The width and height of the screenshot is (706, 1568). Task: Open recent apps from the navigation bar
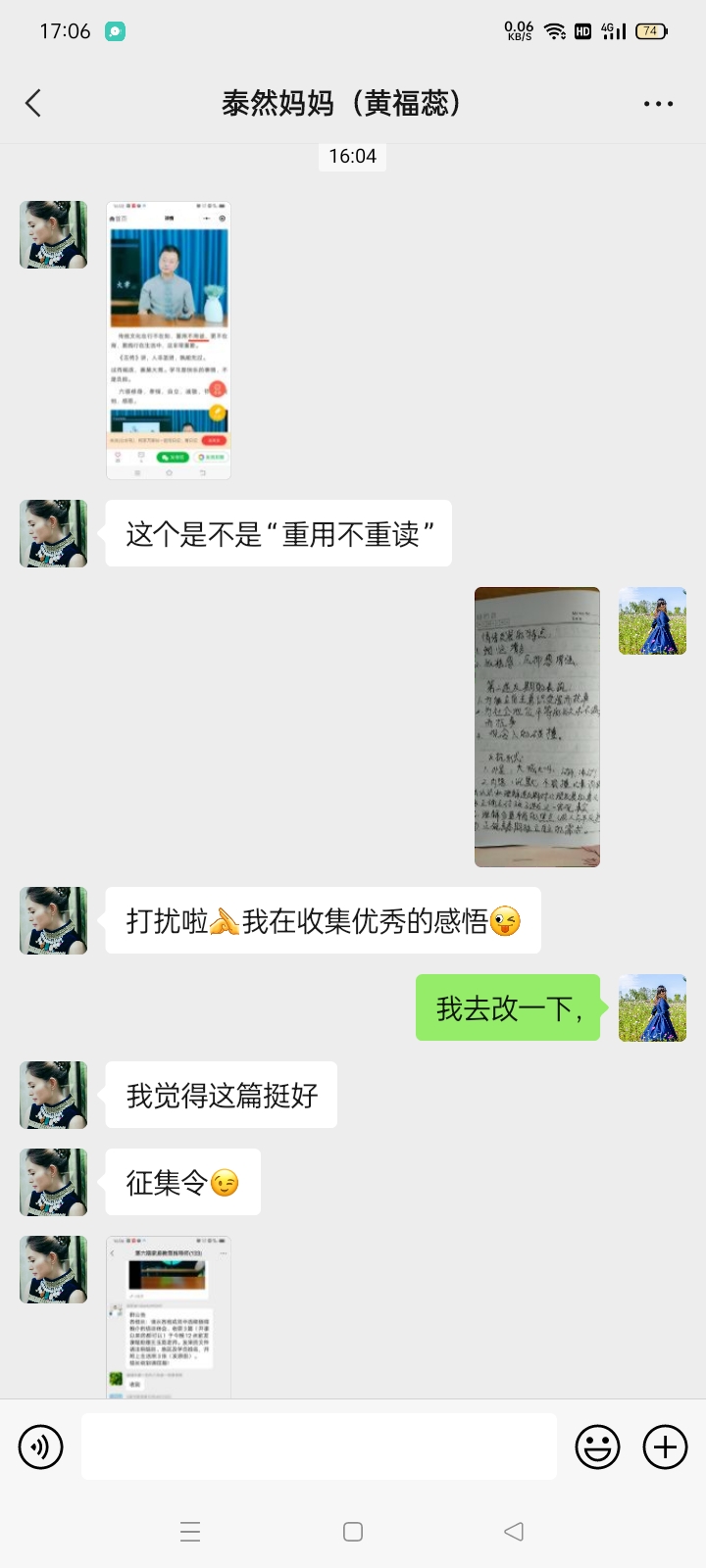(x=190, y=1530)
